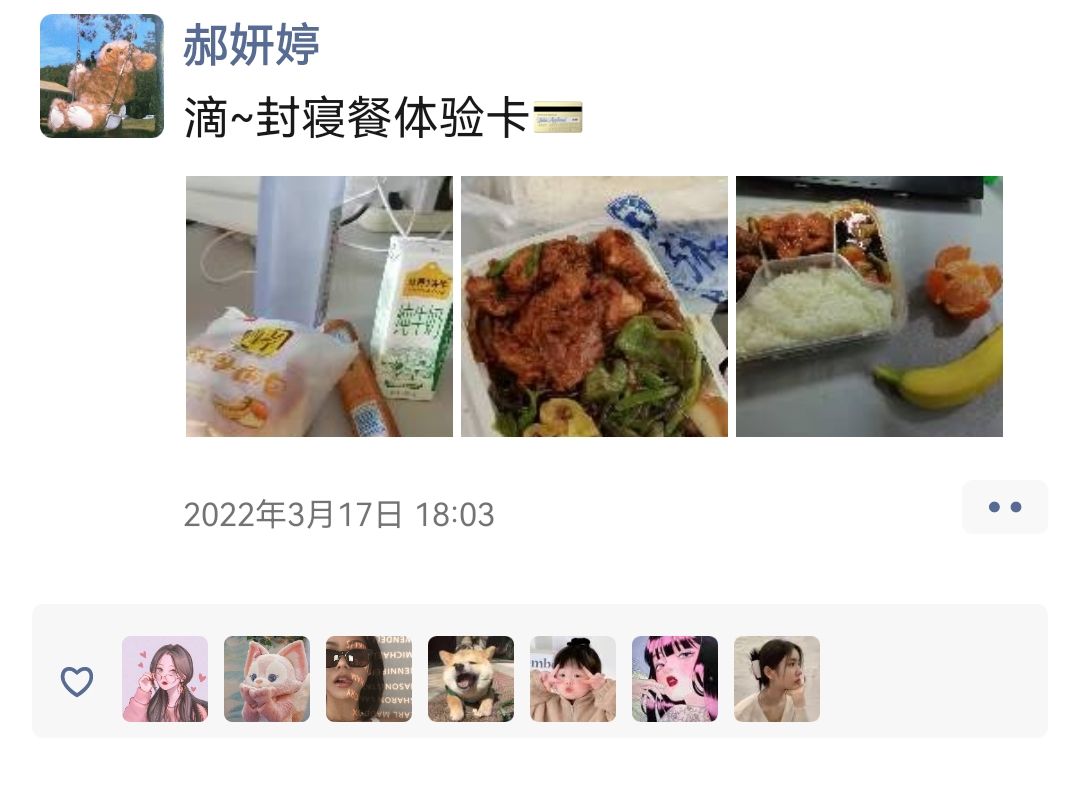Open the pink fox plush liker avatar
1079x791 pixels.
[267, 679]
